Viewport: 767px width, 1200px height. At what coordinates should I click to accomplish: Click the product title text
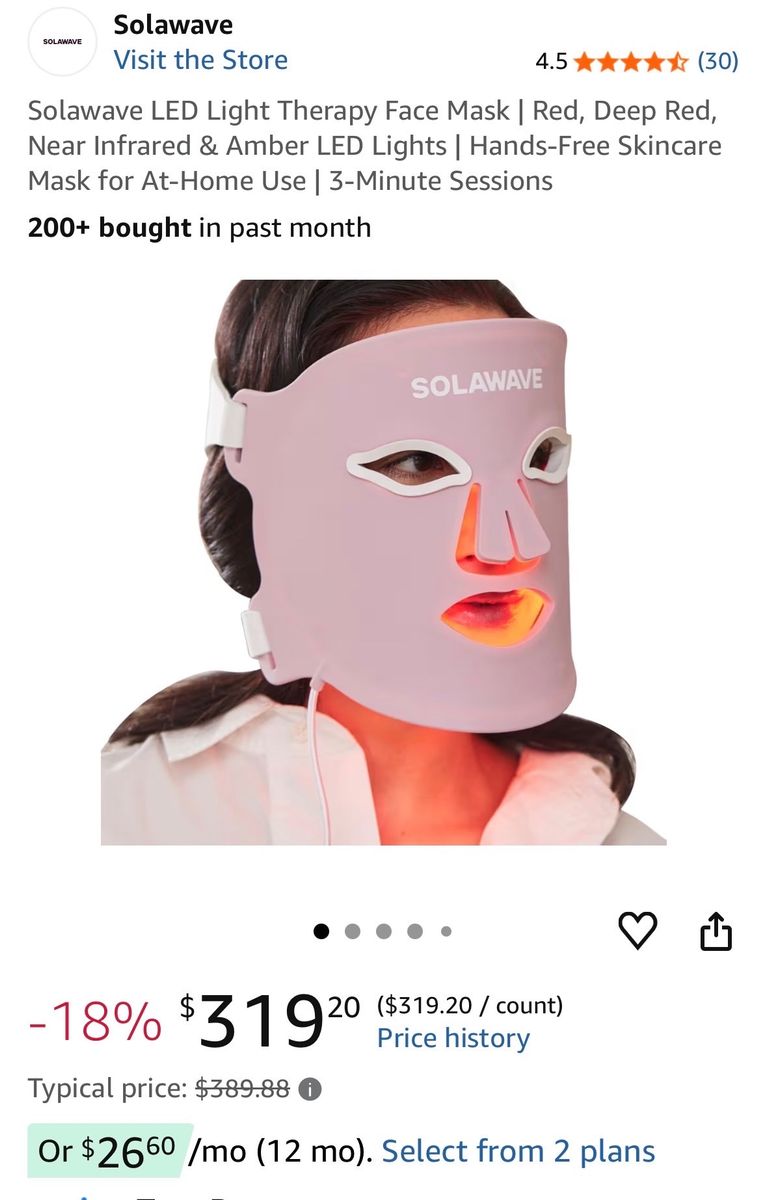pos(374,145)
